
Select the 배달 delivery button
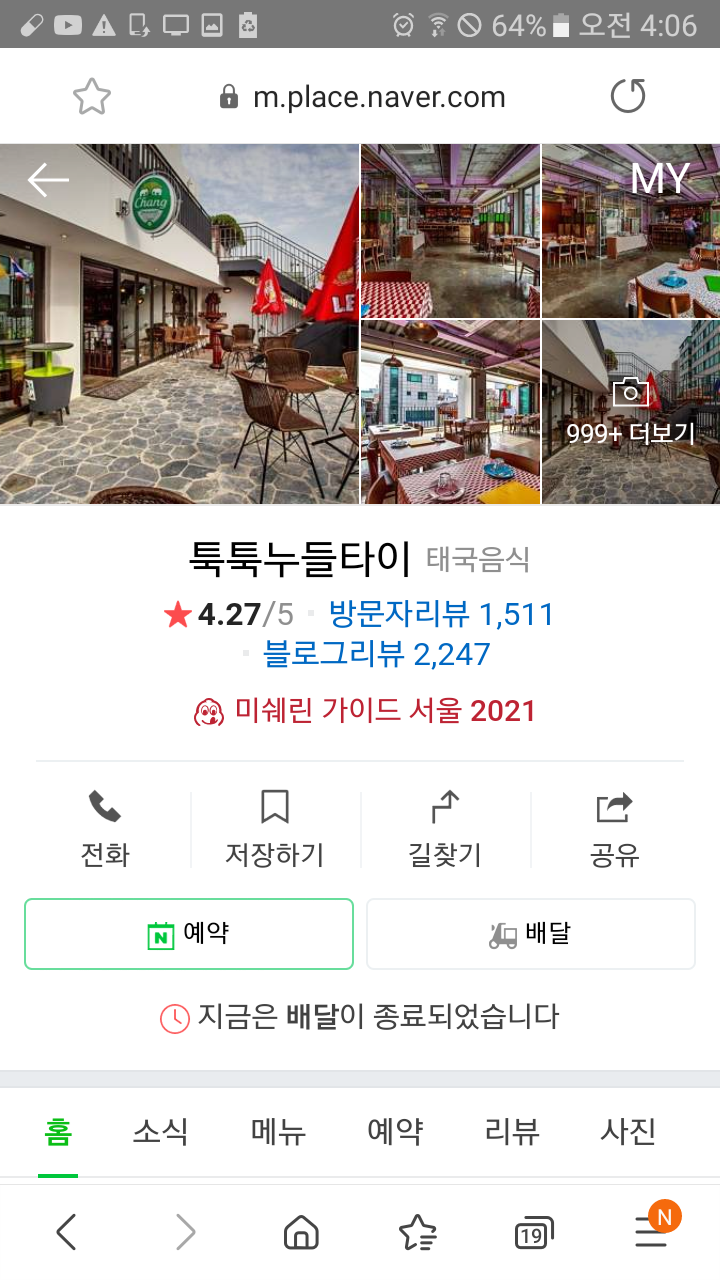point(531,934)
